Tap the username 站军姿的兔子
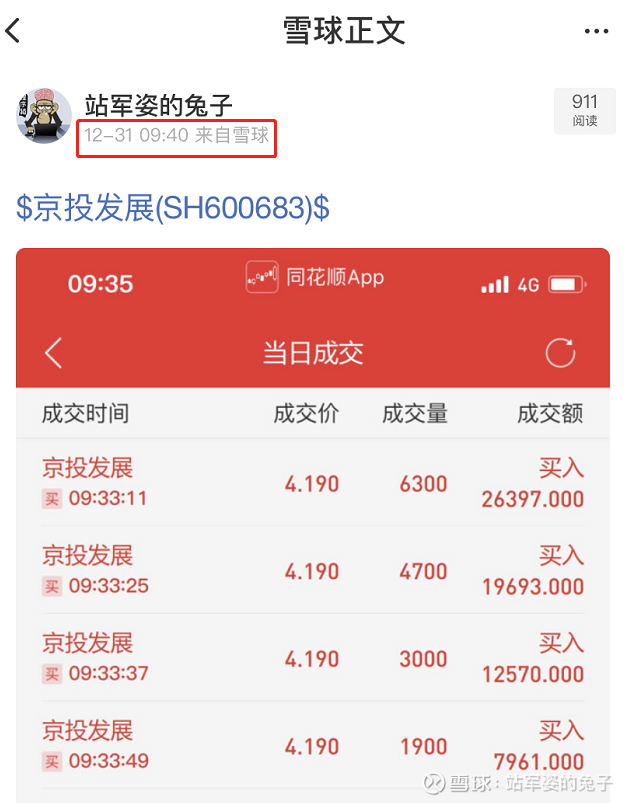632x803 pixels. [159, 104]
